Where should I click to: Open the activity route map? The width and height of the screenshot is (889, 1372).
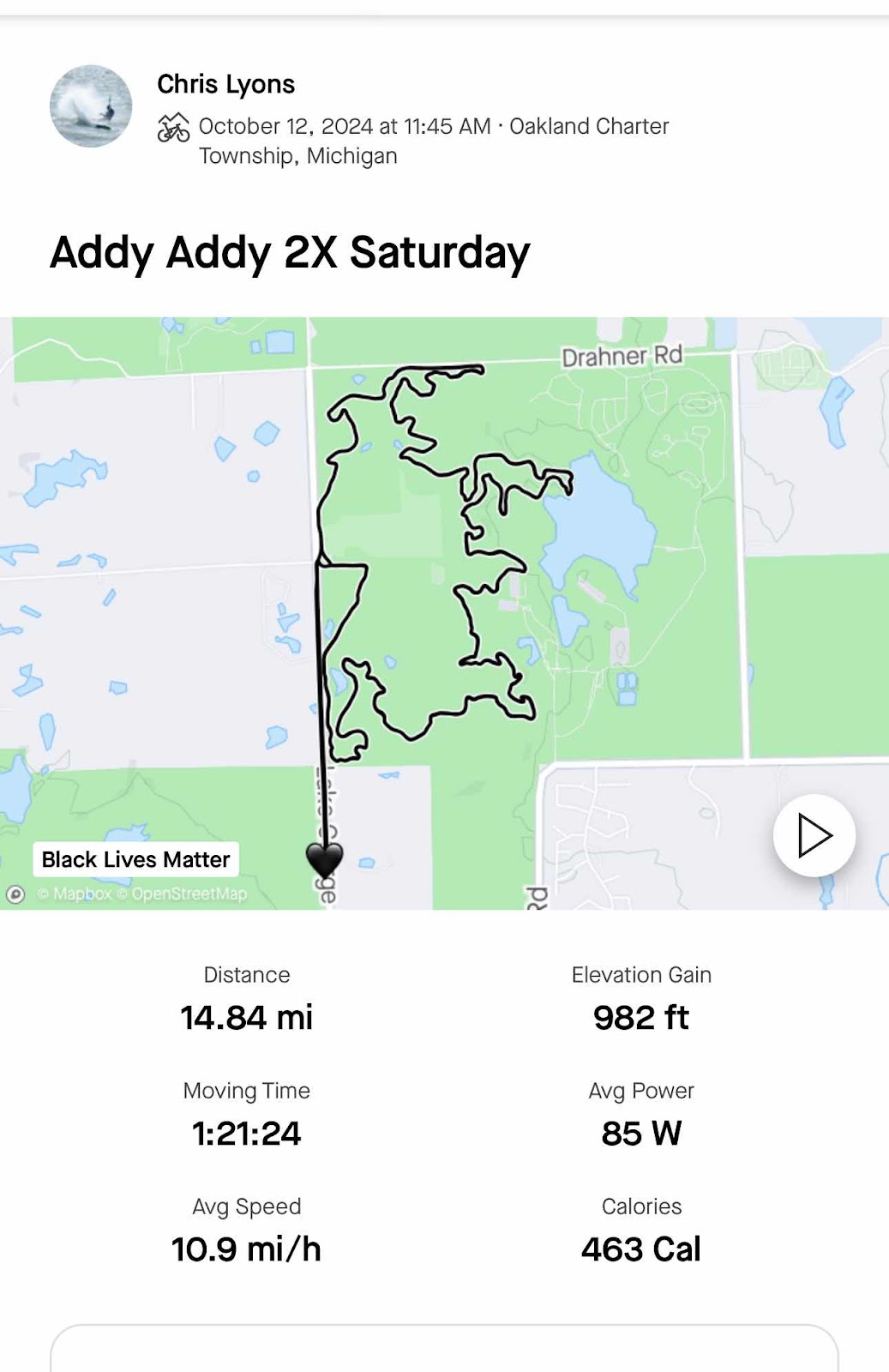[444, 613]
